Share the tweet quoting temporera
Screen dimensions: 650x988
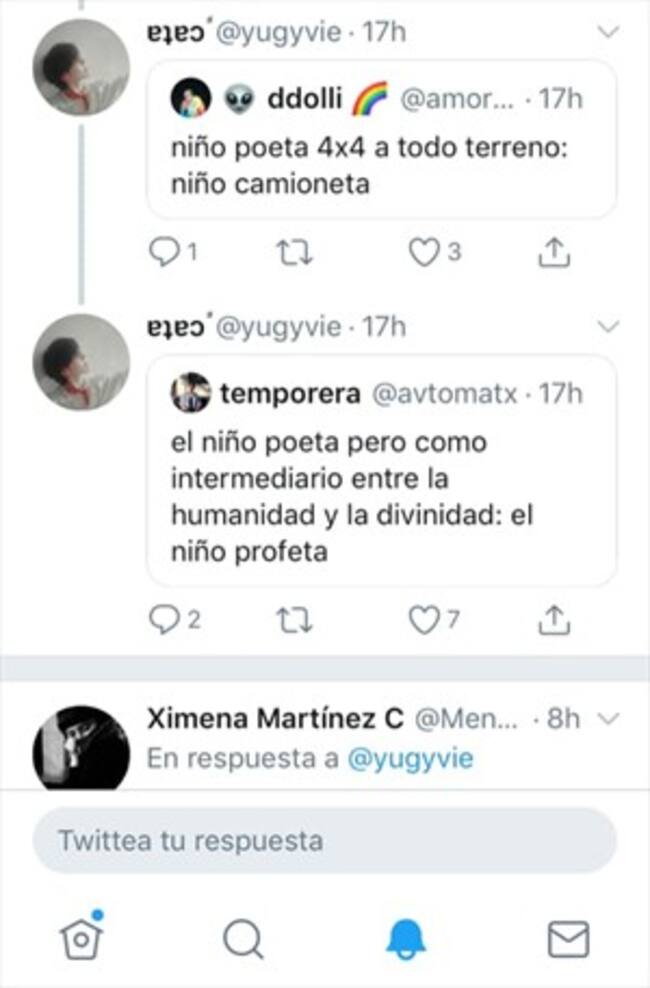553,621
